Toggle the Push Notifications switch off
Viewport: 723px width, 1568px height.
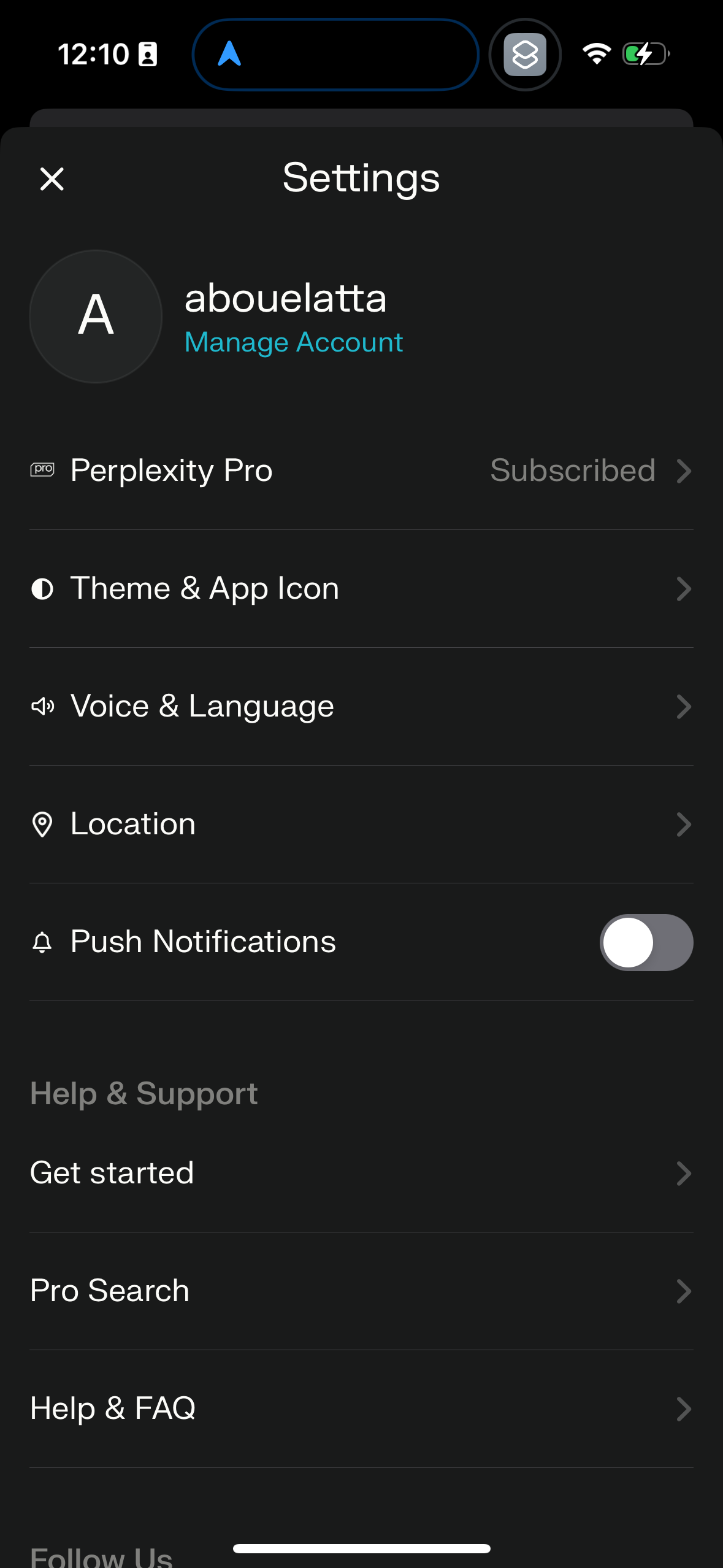pyautogui.click(x=645, y=942)
